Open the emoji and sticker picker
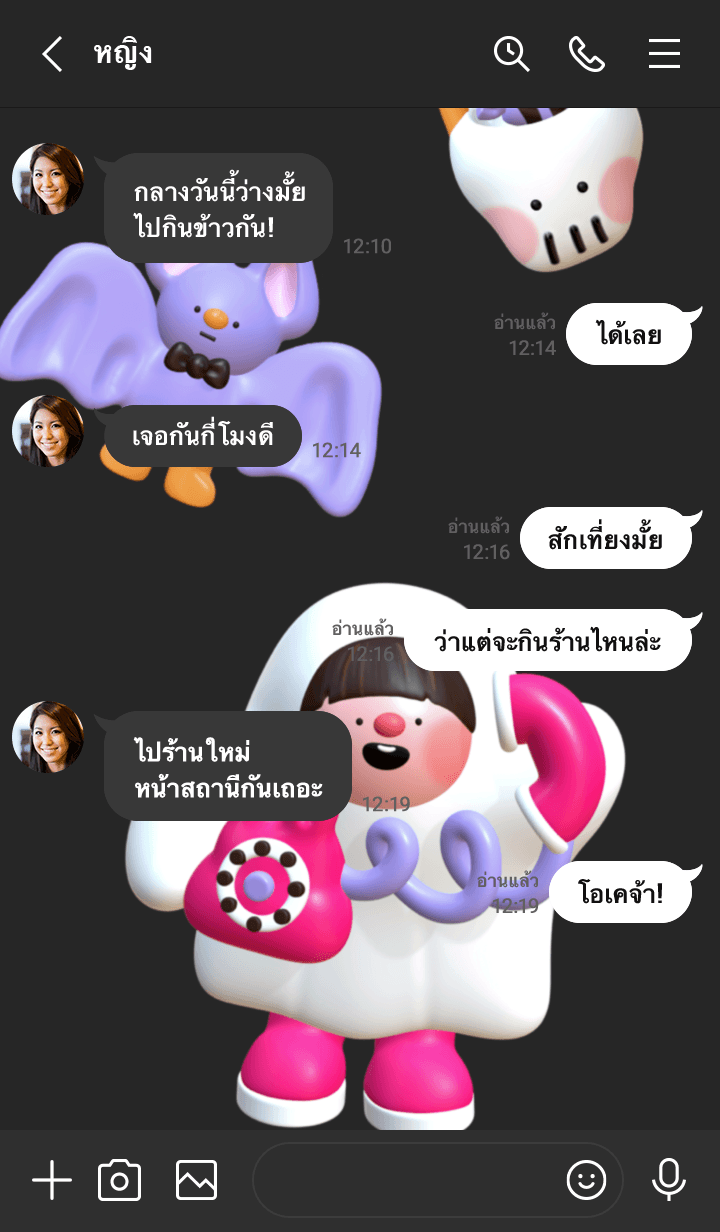The height and width of the screenshot is (1232, 720). tap(587, 1181)
